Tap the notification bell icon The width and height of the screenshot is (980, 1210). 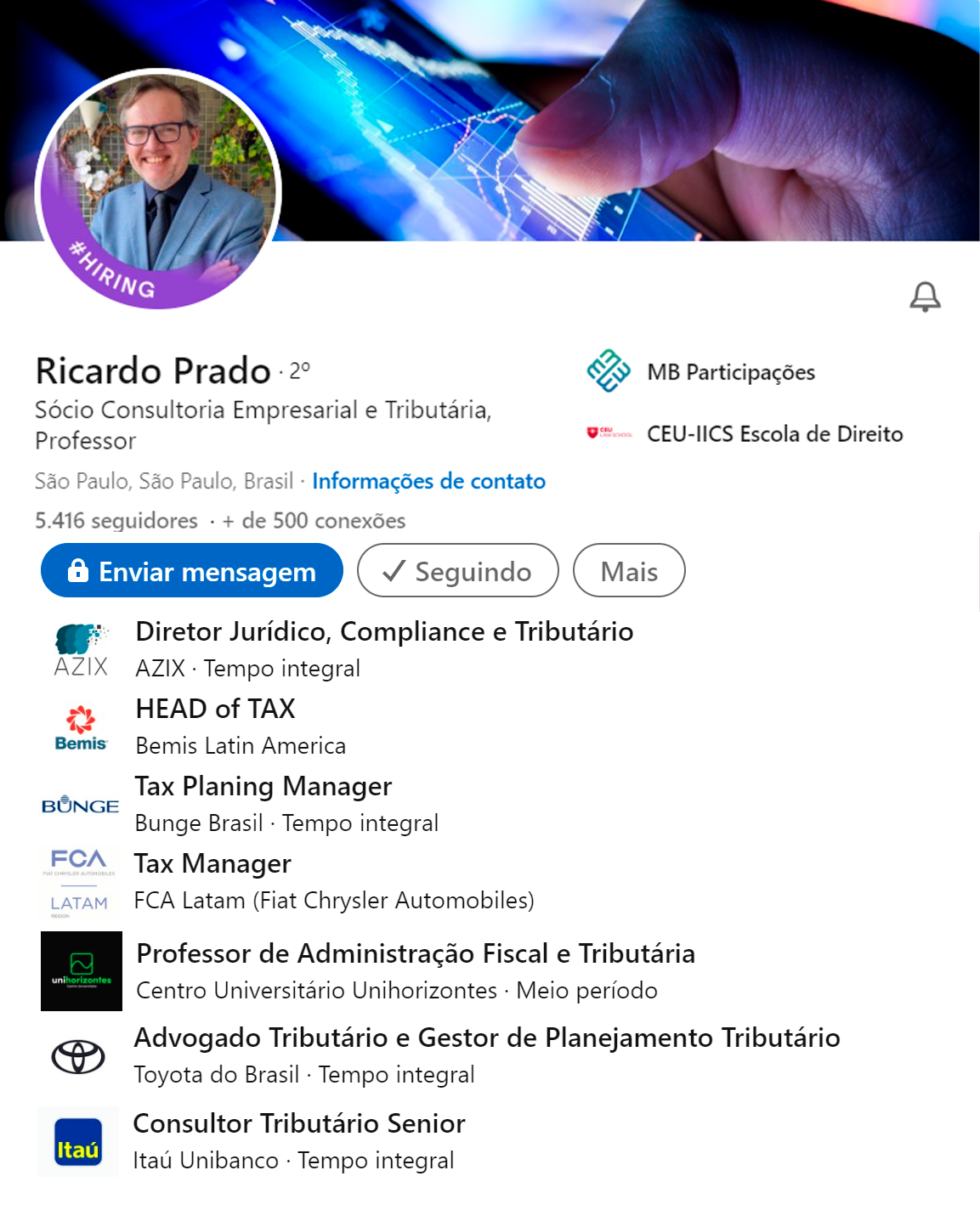coord(925,297)
